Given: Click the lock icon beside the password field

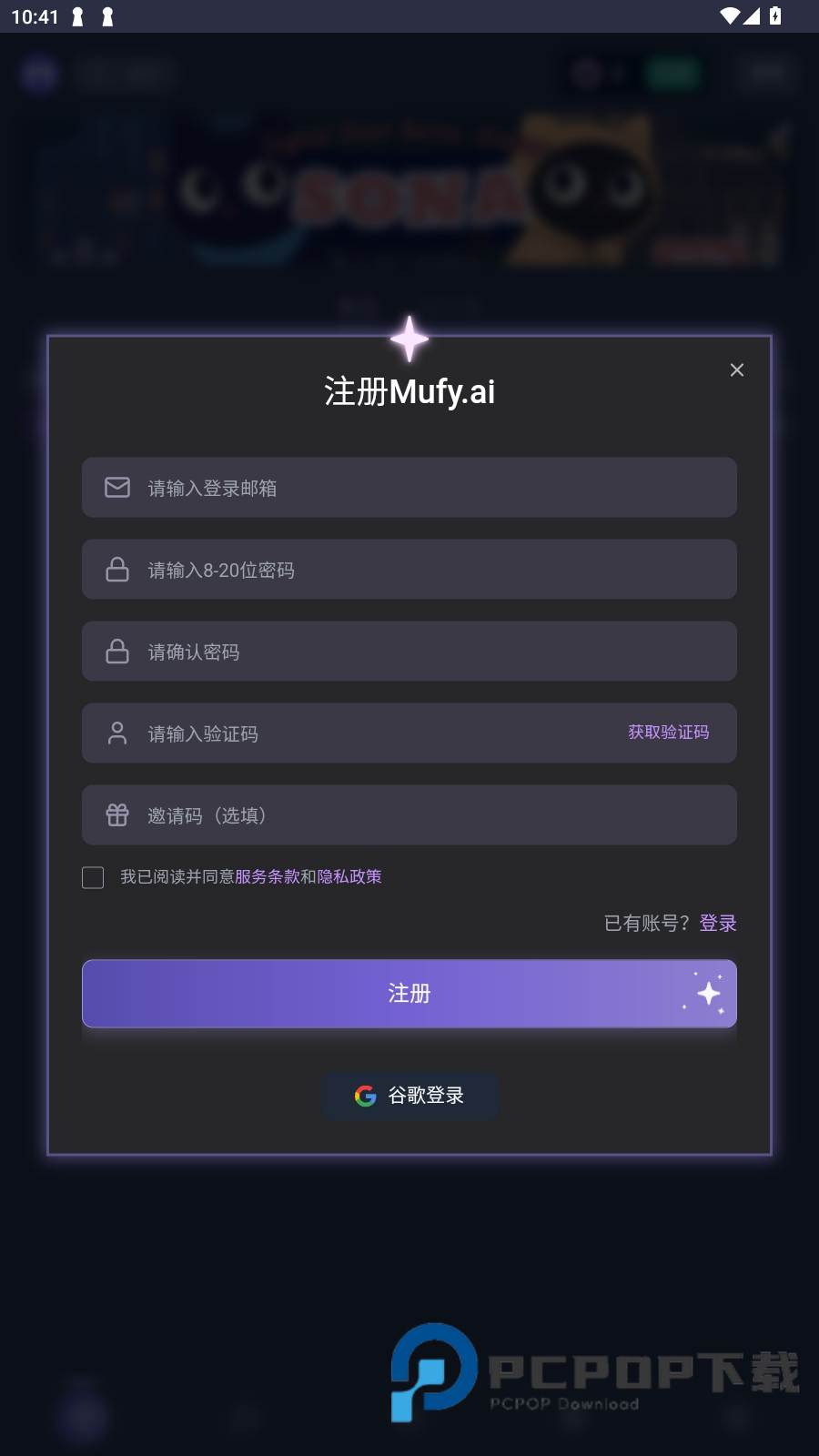Looking at the screenshot, I should (117, 570).
